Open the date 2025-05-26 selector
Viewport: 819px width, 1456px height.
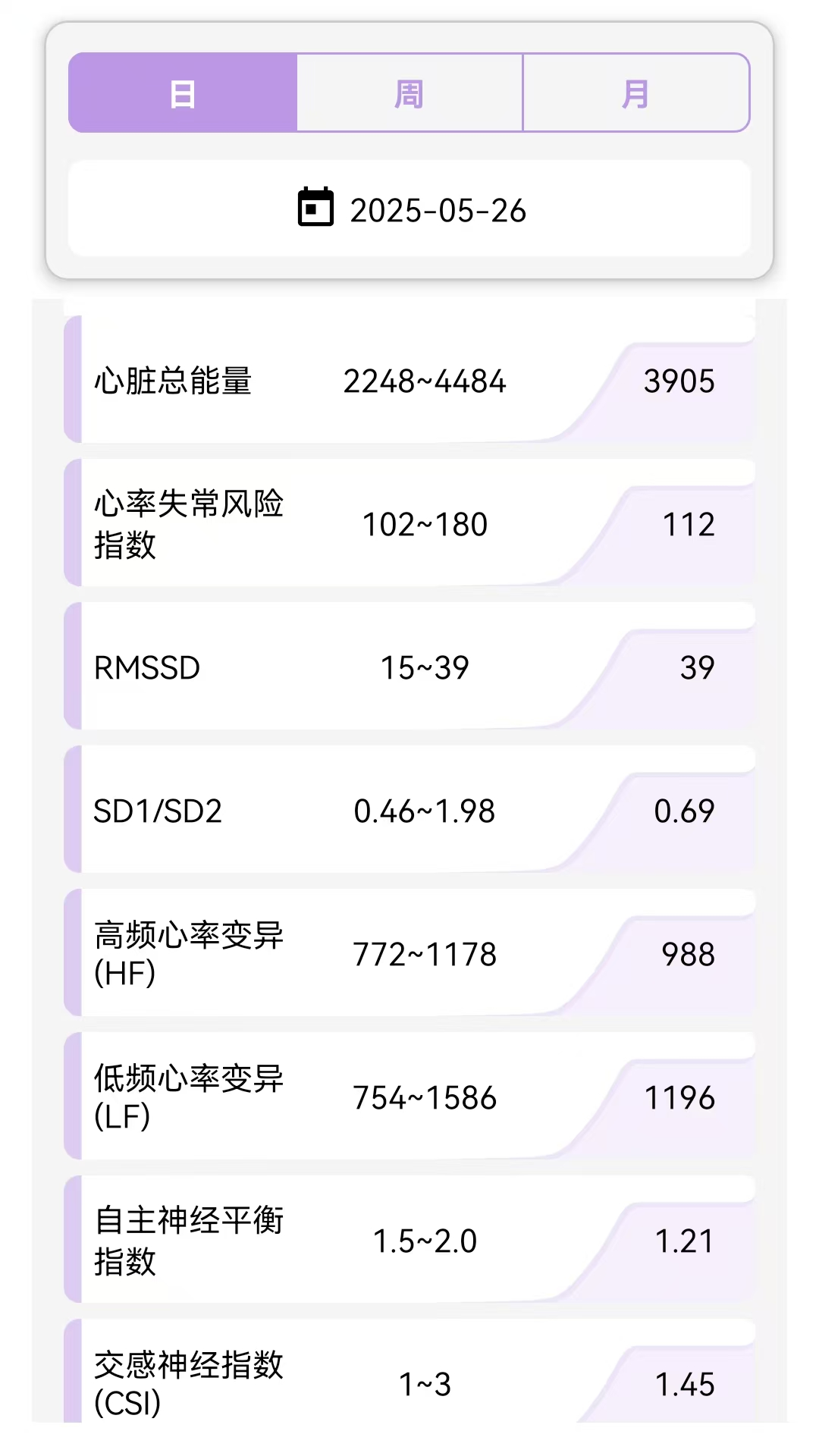pyautogui.click(x=409, y=208)
